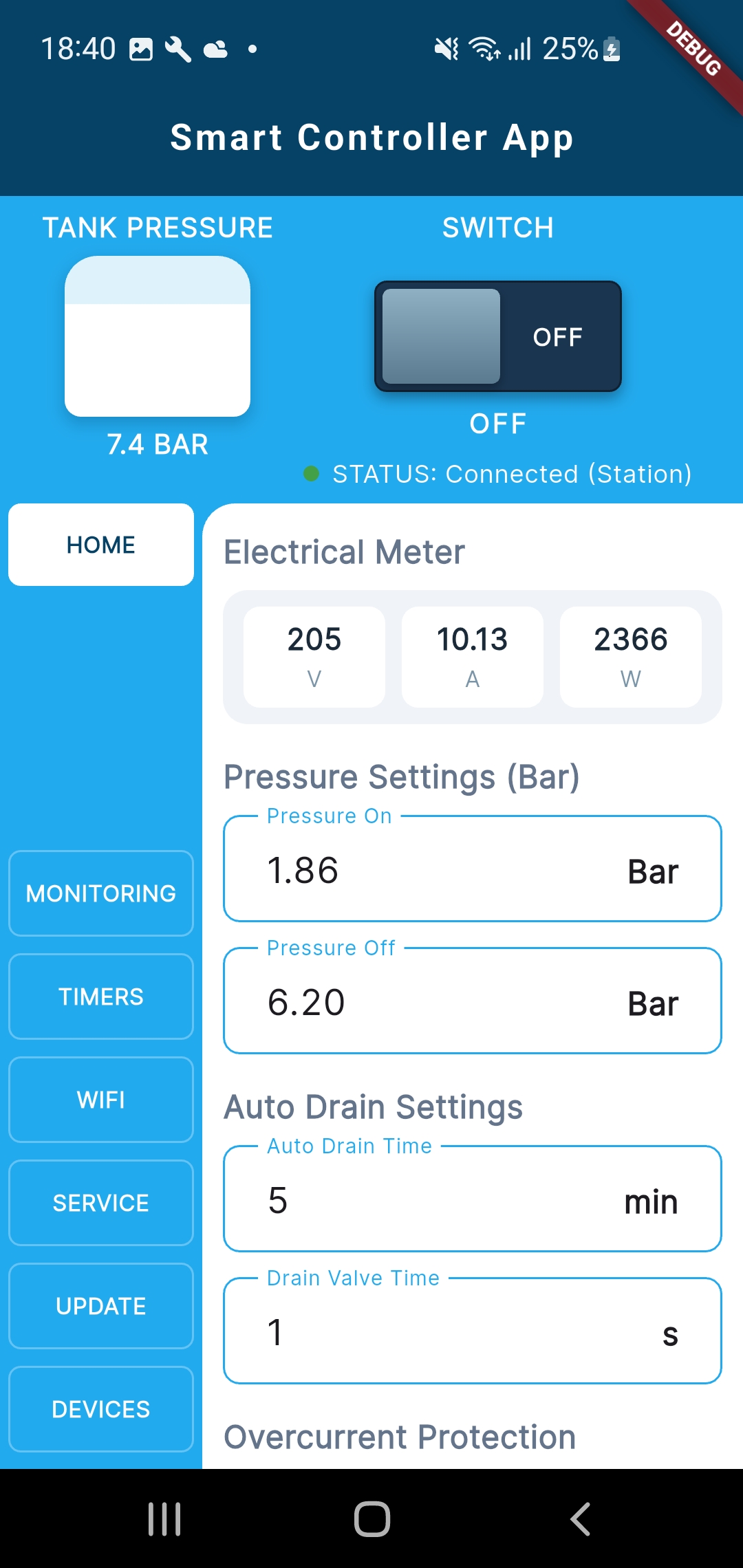Expand the TIMERS panel
The image size is (743, 1568).
[100, 997]
